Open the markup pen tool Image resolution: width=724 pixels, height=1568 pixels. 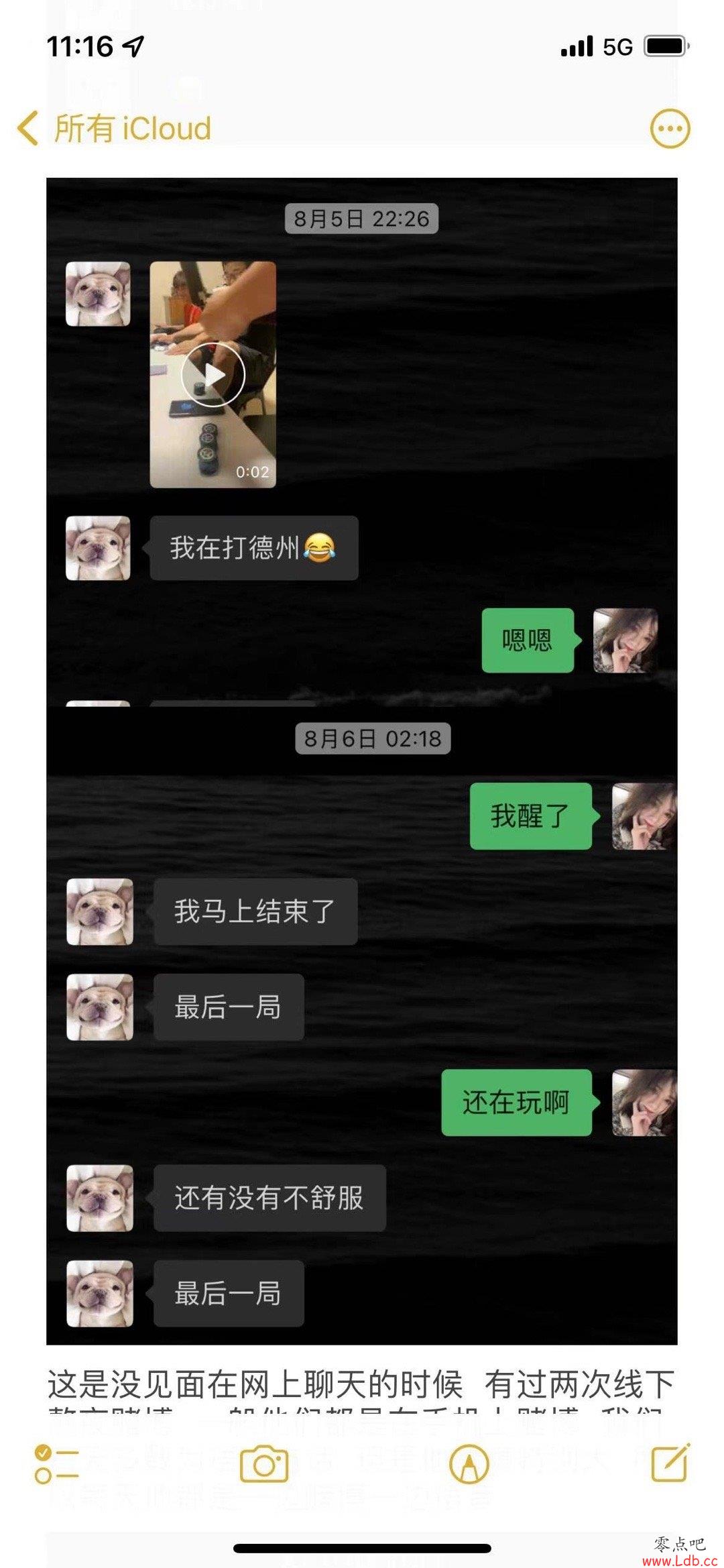(469, 1464)
